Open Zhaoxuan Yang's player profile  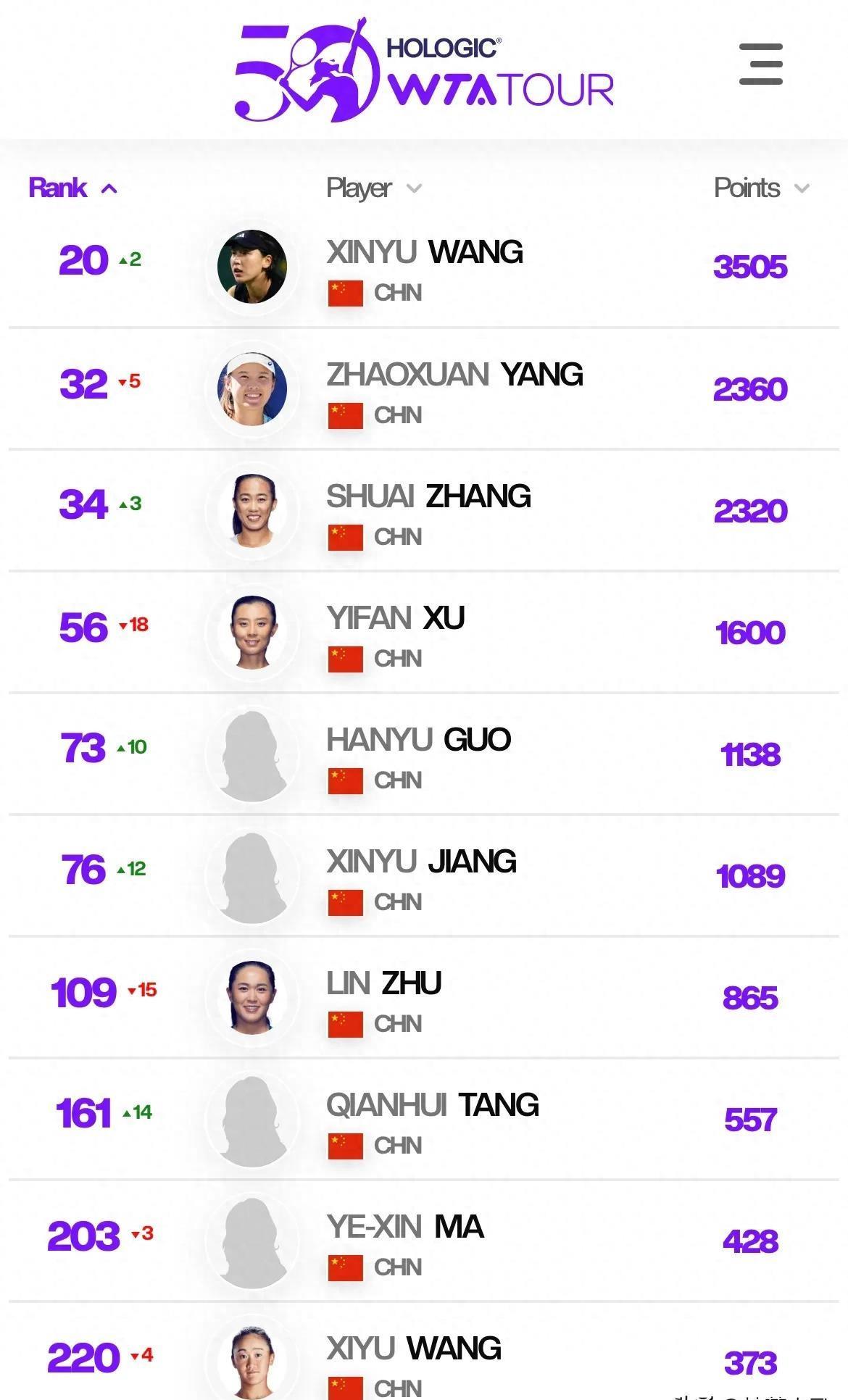click(x=454, y=375)
